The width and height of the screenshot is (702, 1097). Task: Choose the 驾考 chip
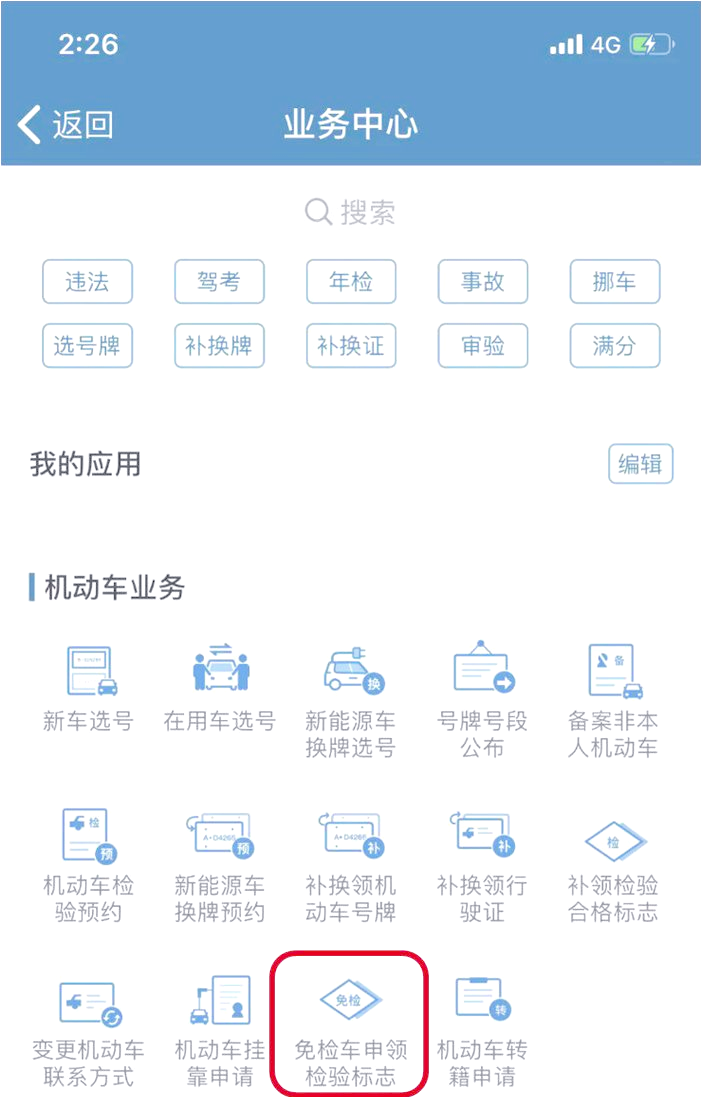tap(219, 281)
